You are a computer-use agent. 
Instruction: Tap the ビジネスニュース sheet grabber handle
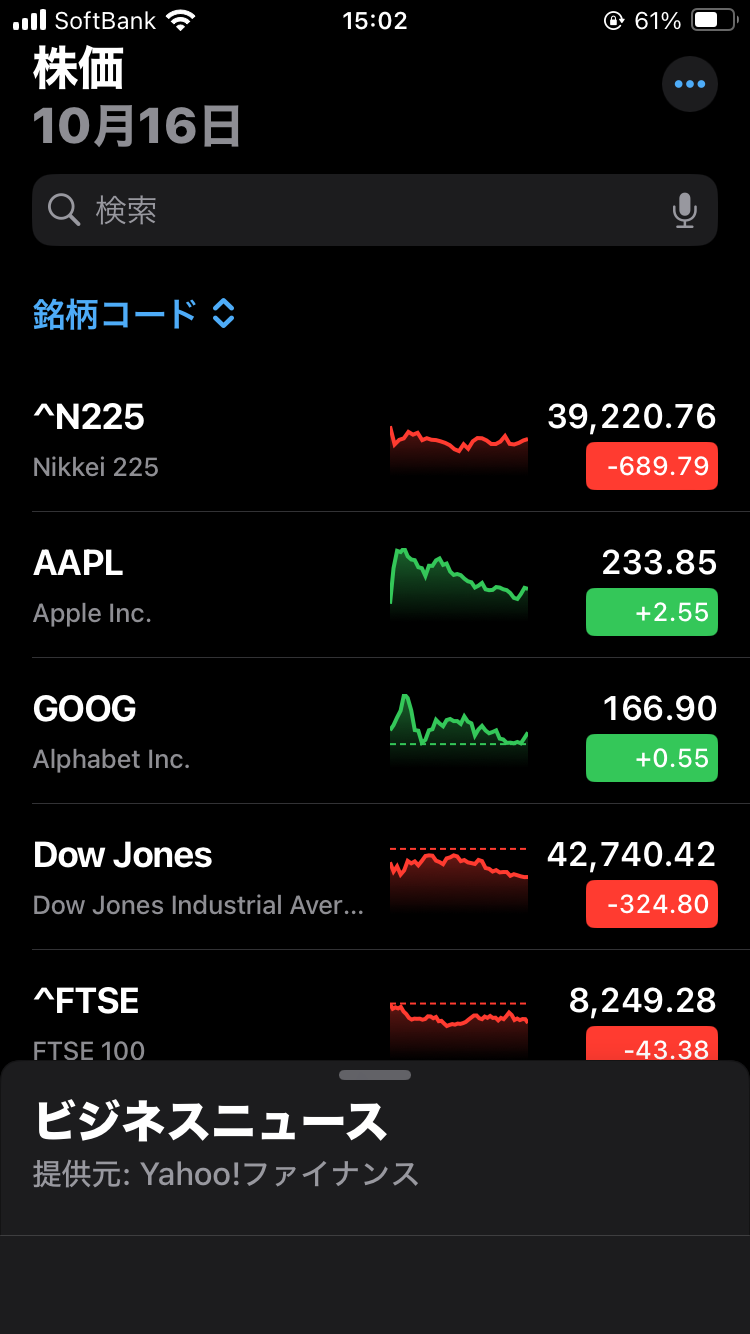coord(375,1075)
